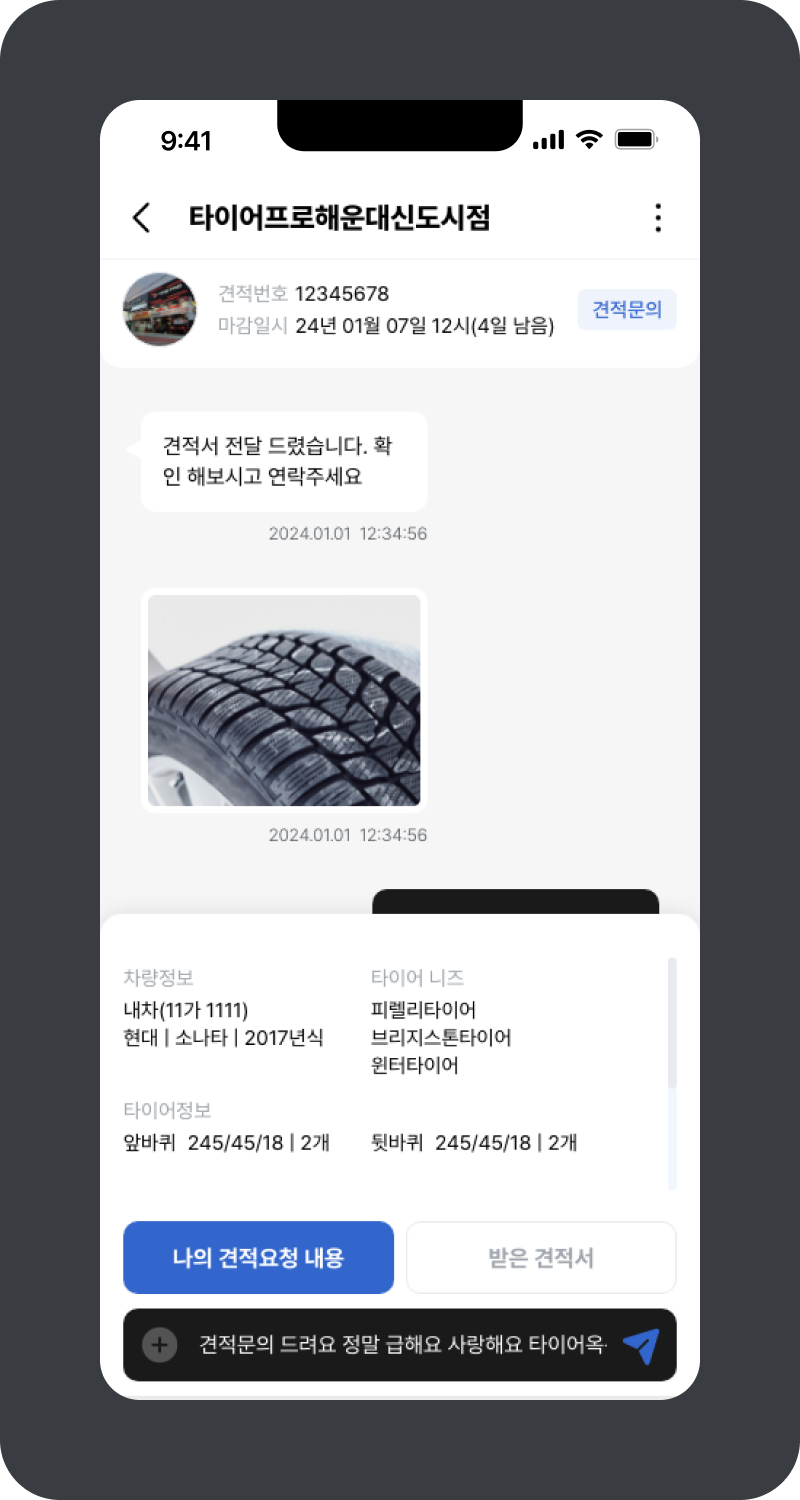Image resolution: width=800 pixels, height=1500 pixels.
Task: Go back using the header arrow
Action: pos(142,218)
